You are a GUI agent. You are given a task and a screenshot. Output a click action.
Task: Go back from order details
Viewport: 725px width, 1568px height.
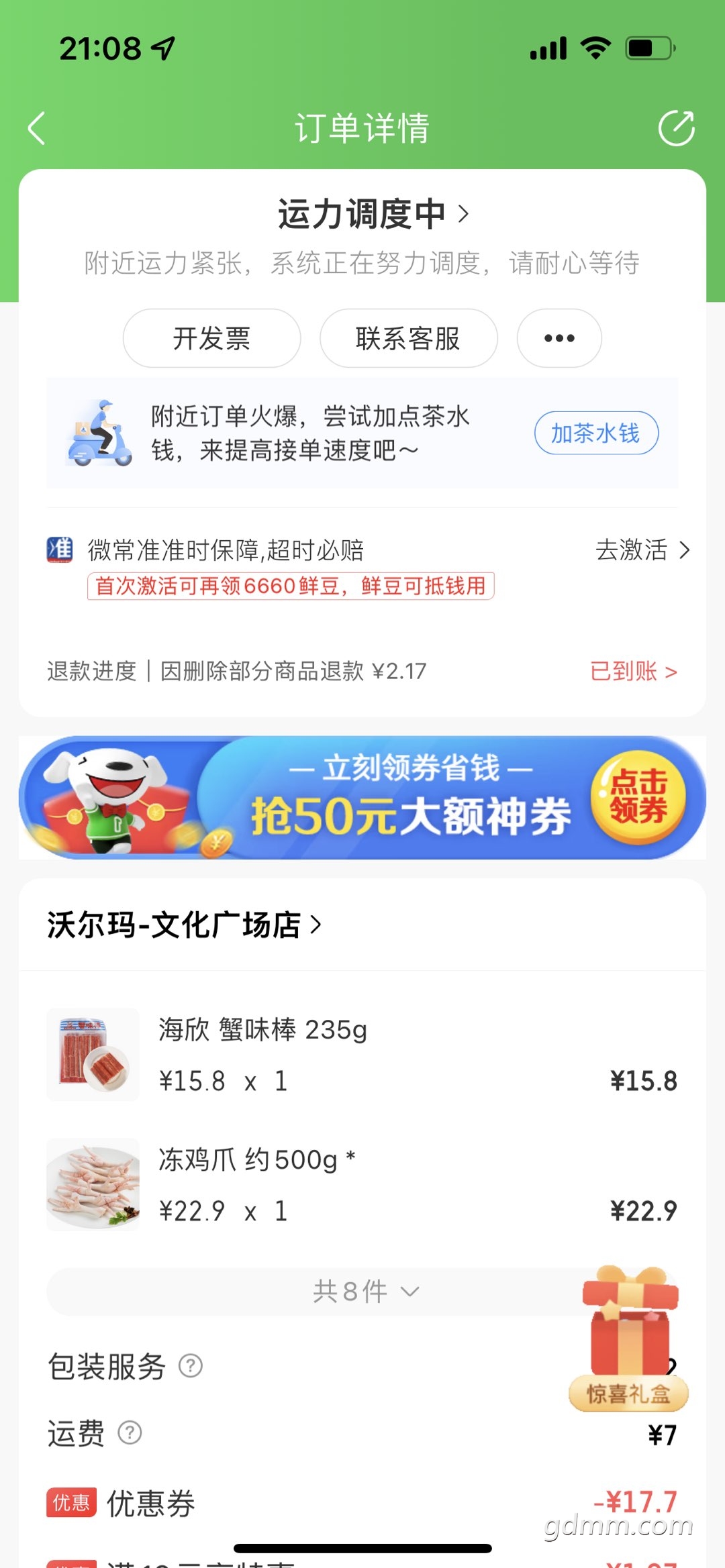coord(38,128)
